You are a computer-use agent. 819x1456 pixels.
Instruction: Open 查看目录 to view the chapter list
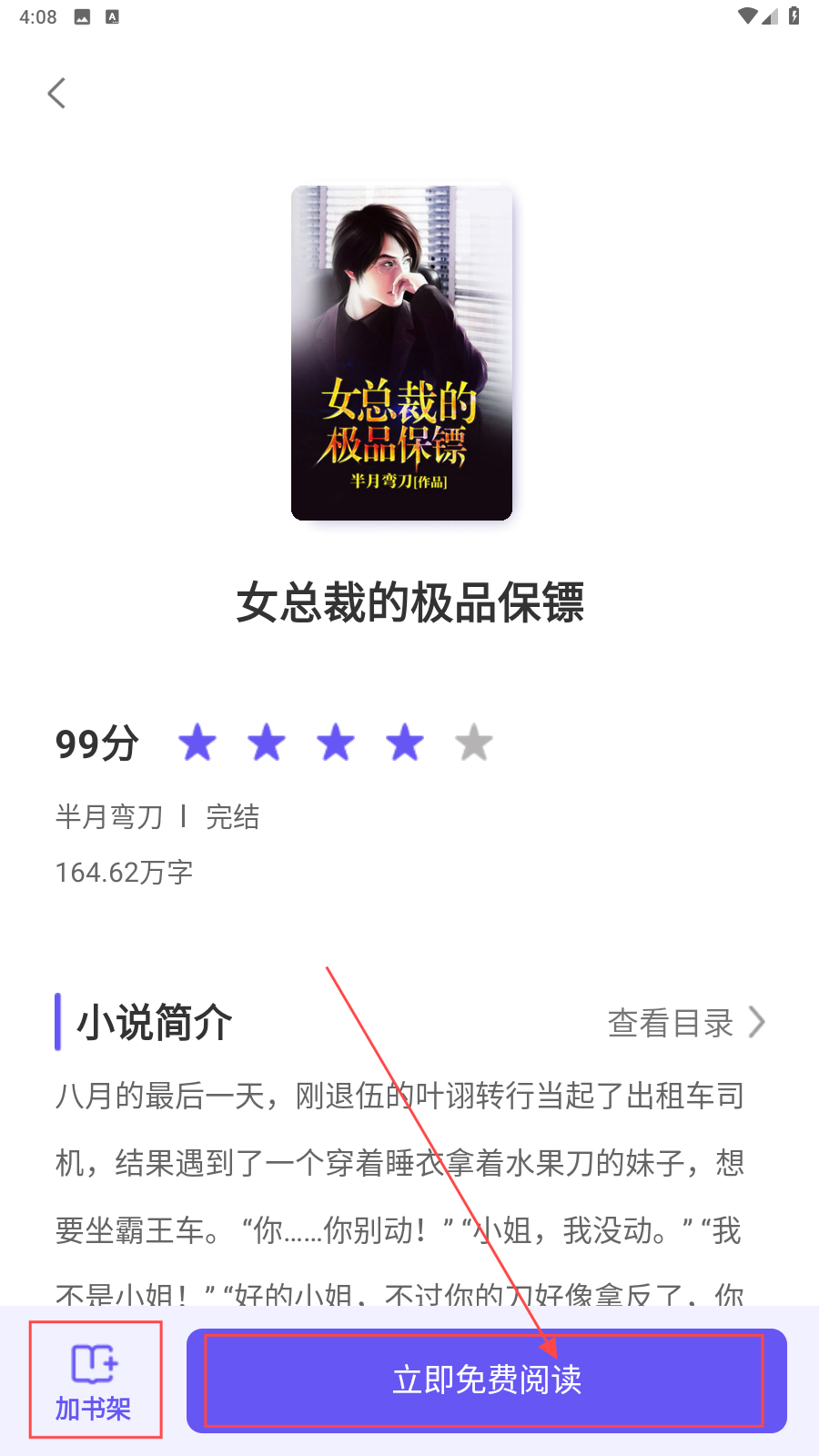[x=685, y=1023]
